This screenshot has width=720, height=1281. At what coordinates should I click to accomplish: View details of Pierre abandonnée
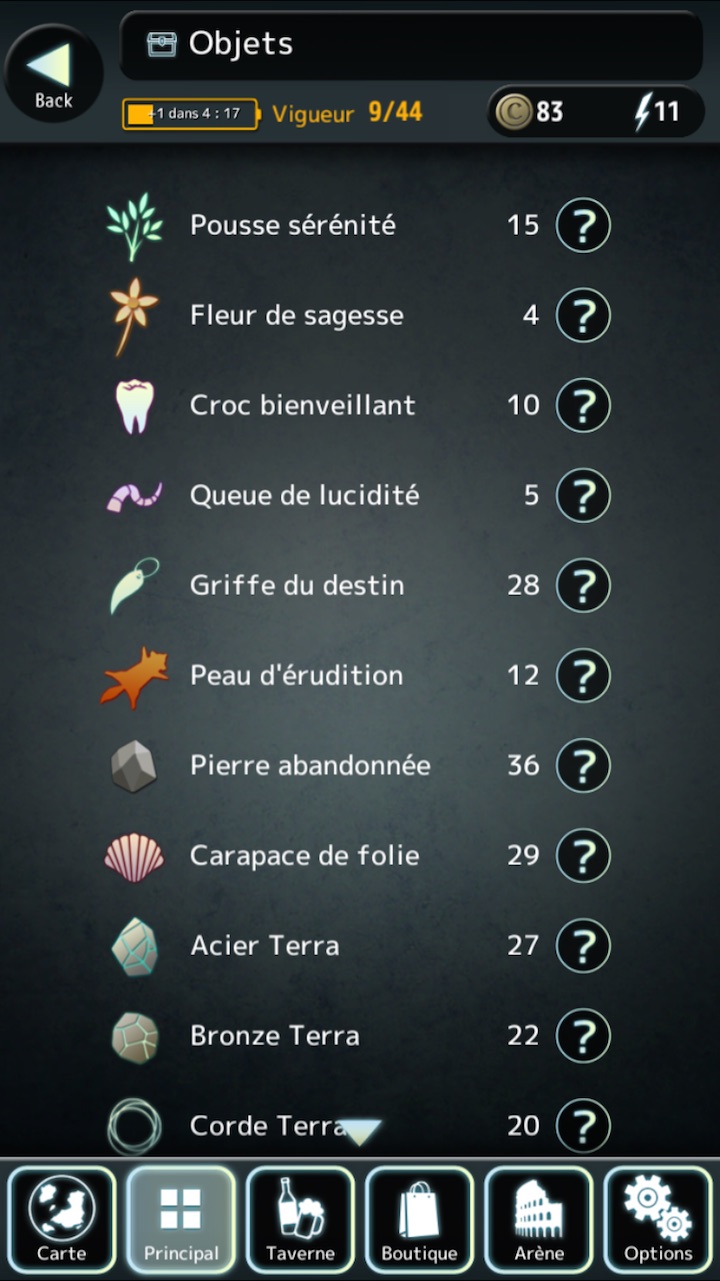click(583, 765)
